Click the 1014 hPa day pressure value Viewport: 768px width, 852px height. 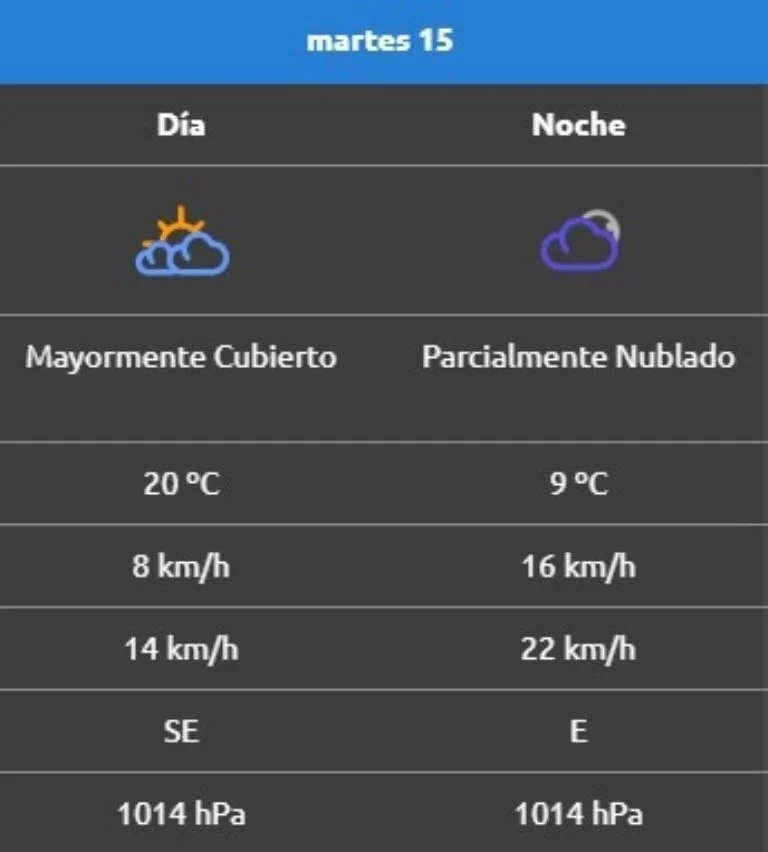[x=179, y=813]
